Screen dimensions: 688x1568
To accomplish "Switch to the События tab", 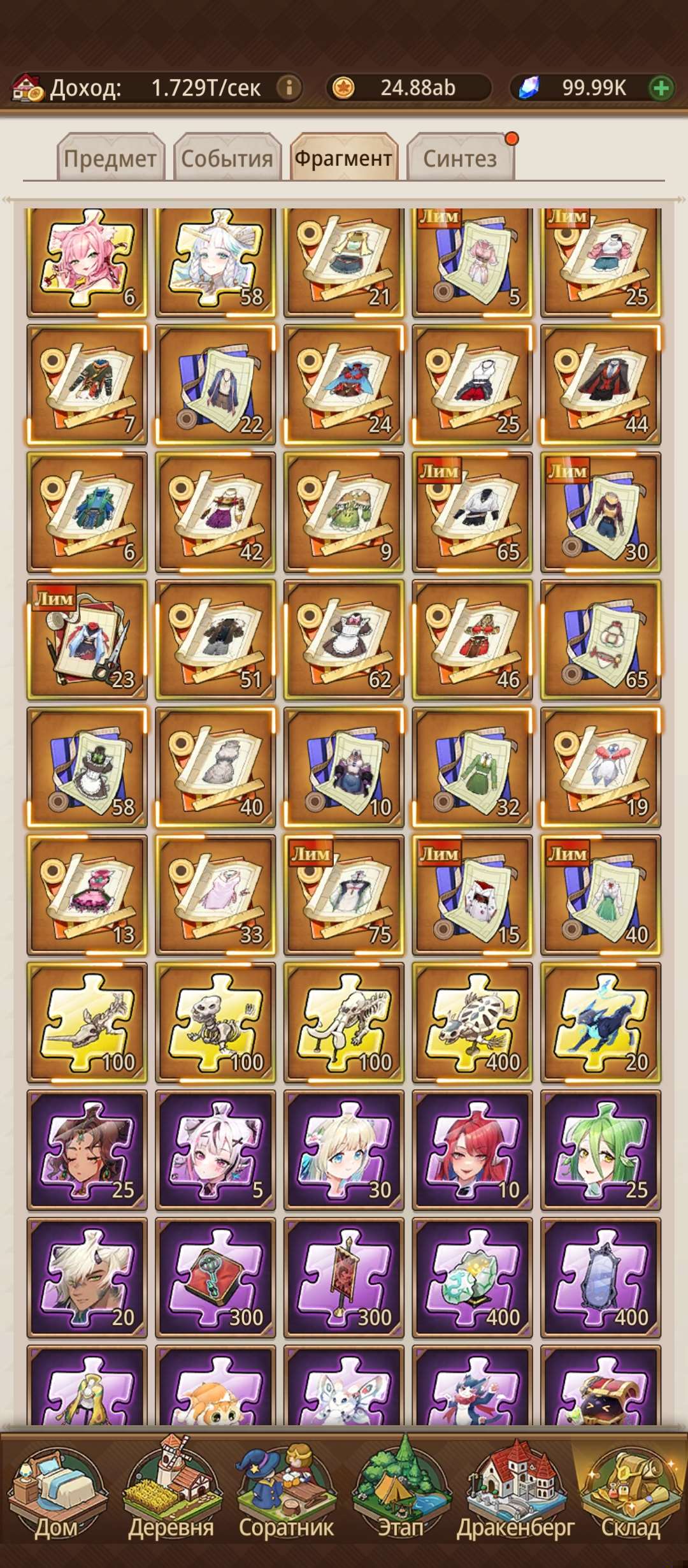I will coord(227,158).
